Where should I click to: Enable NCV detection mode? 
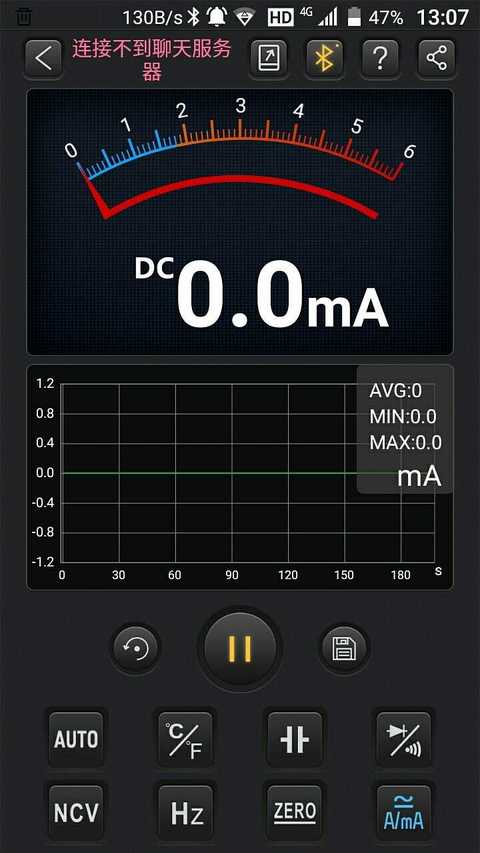[76, 812]
